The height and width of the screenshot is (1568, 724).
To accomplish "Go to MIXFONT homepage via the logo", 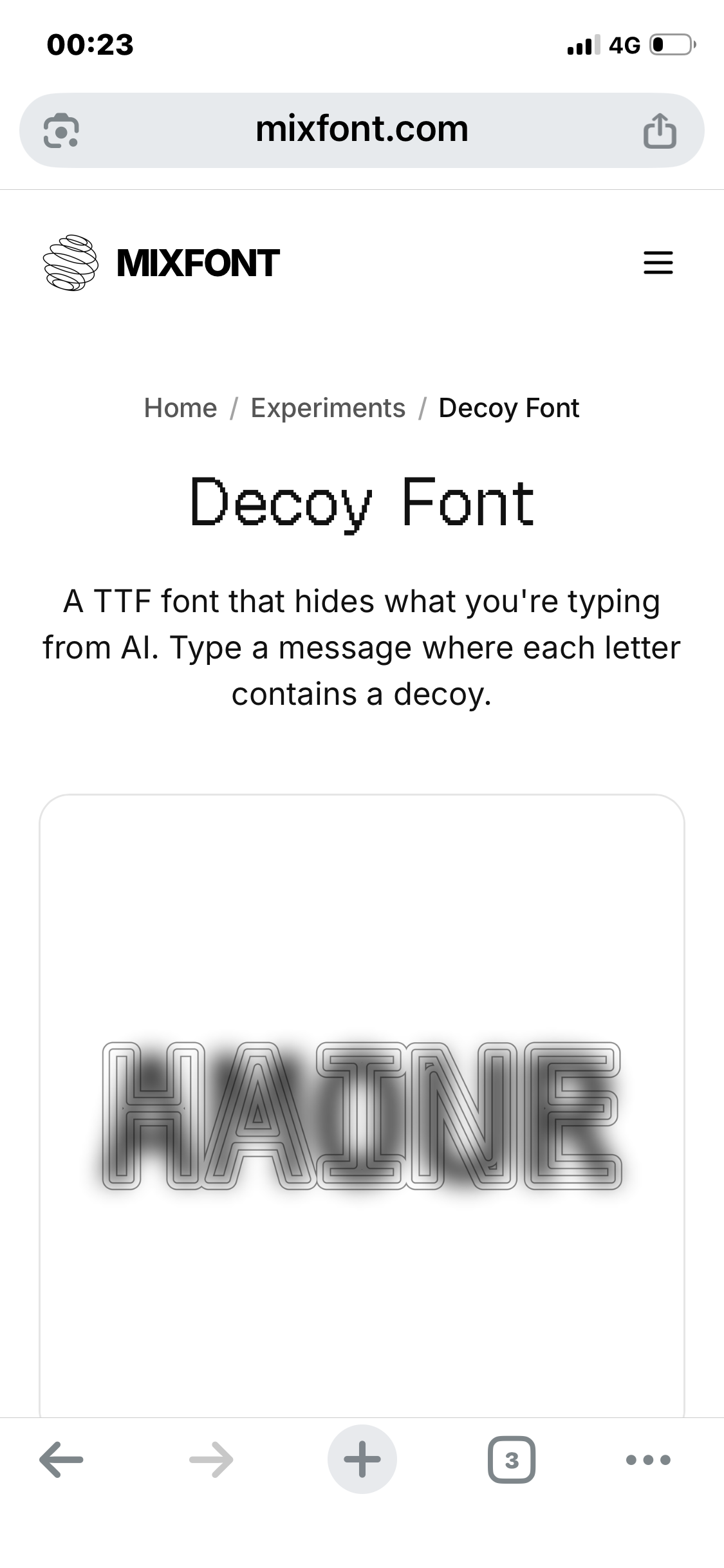I will (x=162, y=263).
